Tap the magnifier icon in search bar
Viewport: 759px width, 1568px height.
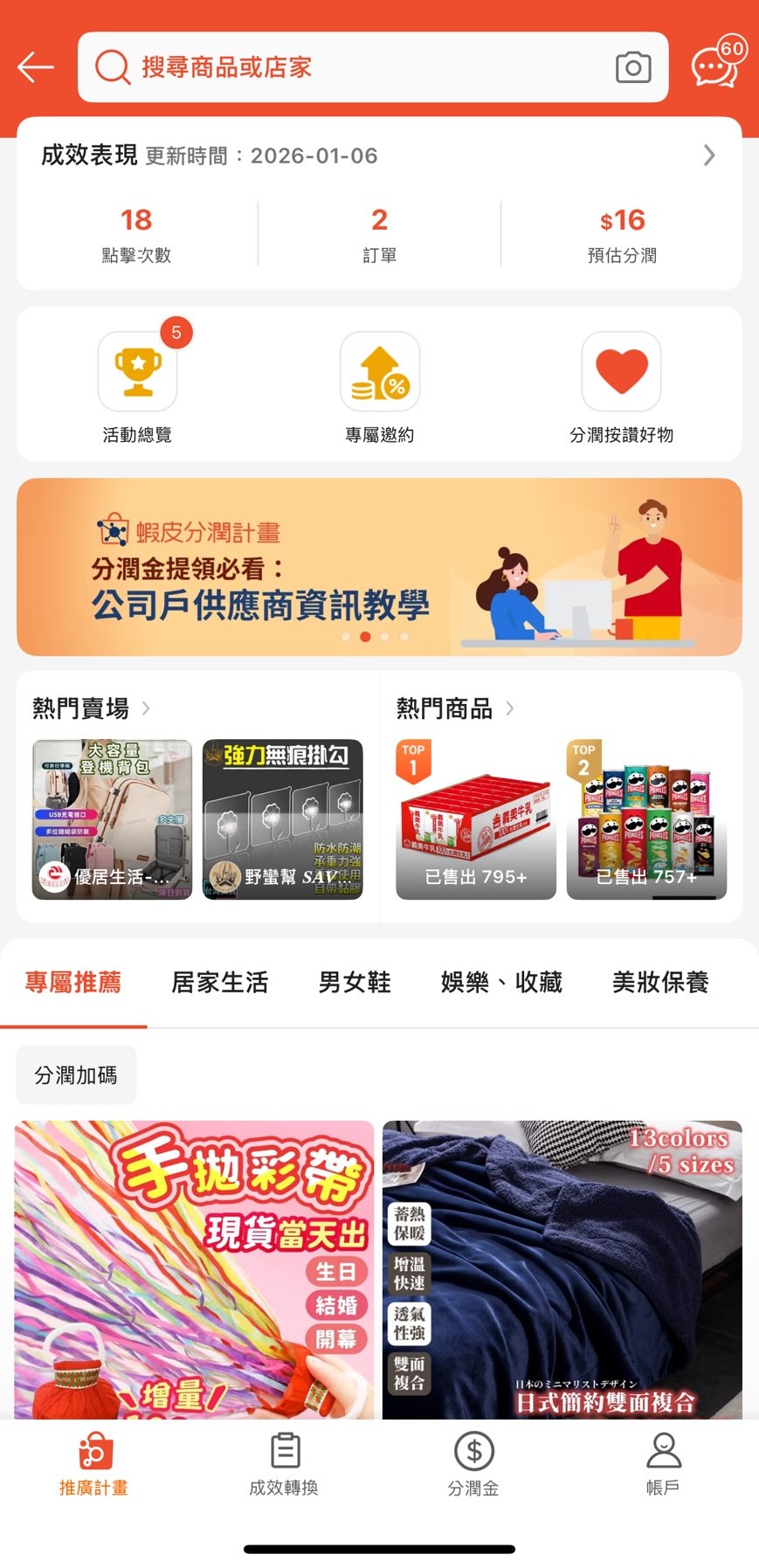pyautogui.click(x=112, y=66)
